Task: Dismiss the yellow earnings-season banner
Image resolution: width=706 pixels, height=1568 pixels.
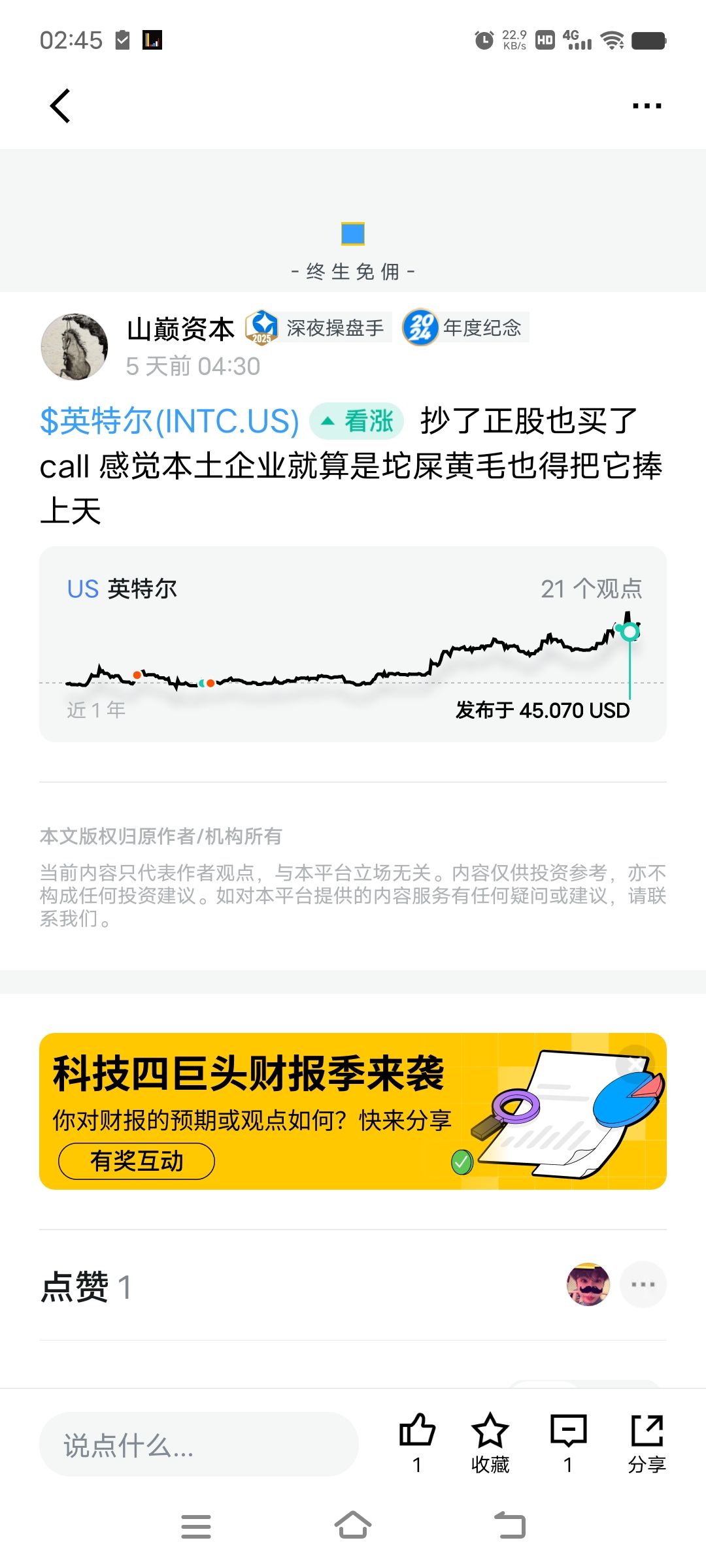Action: [x=634, y=1063]
